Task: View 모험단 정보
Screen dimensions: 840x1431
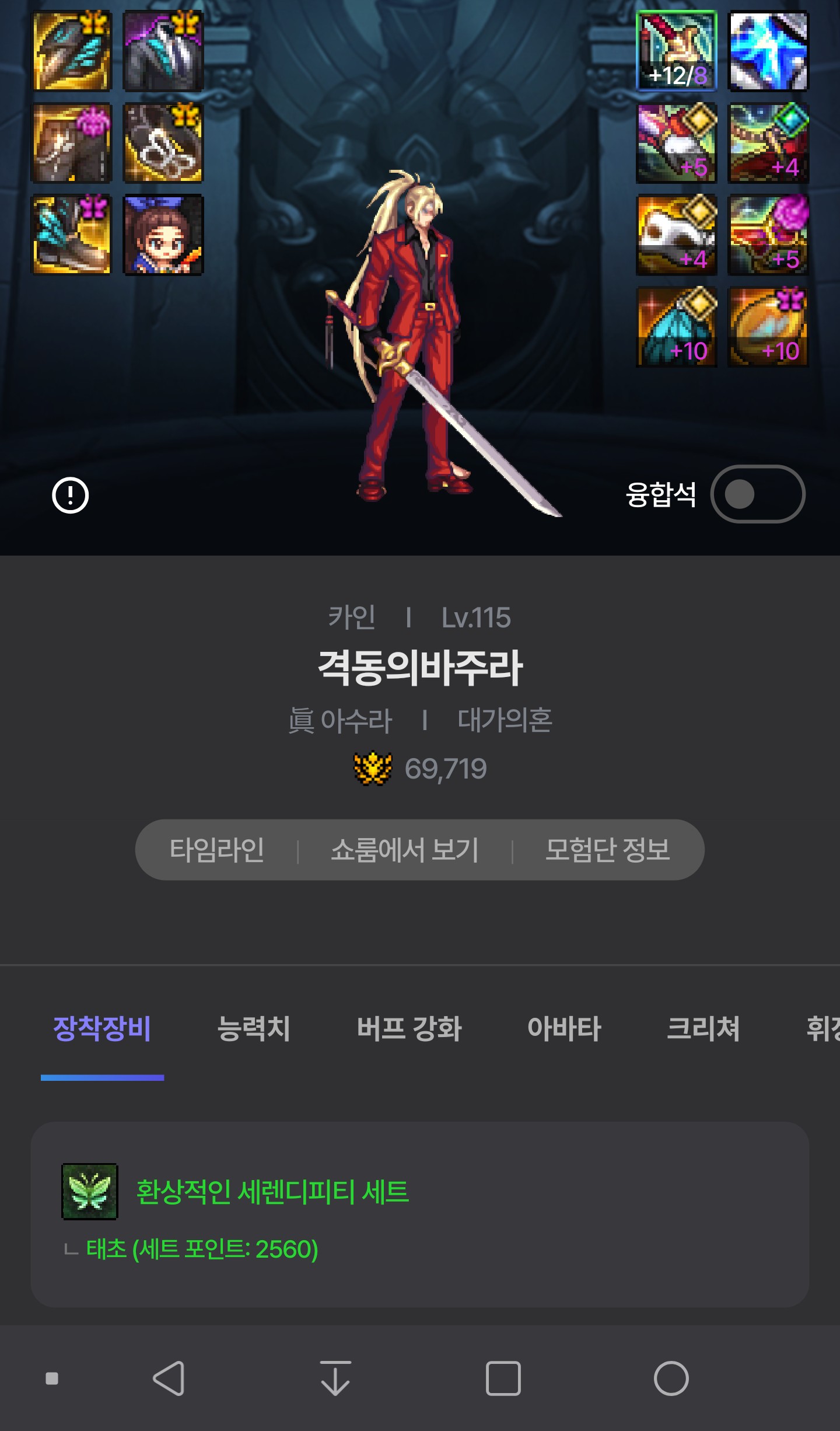Action: (x=607, y=850)
